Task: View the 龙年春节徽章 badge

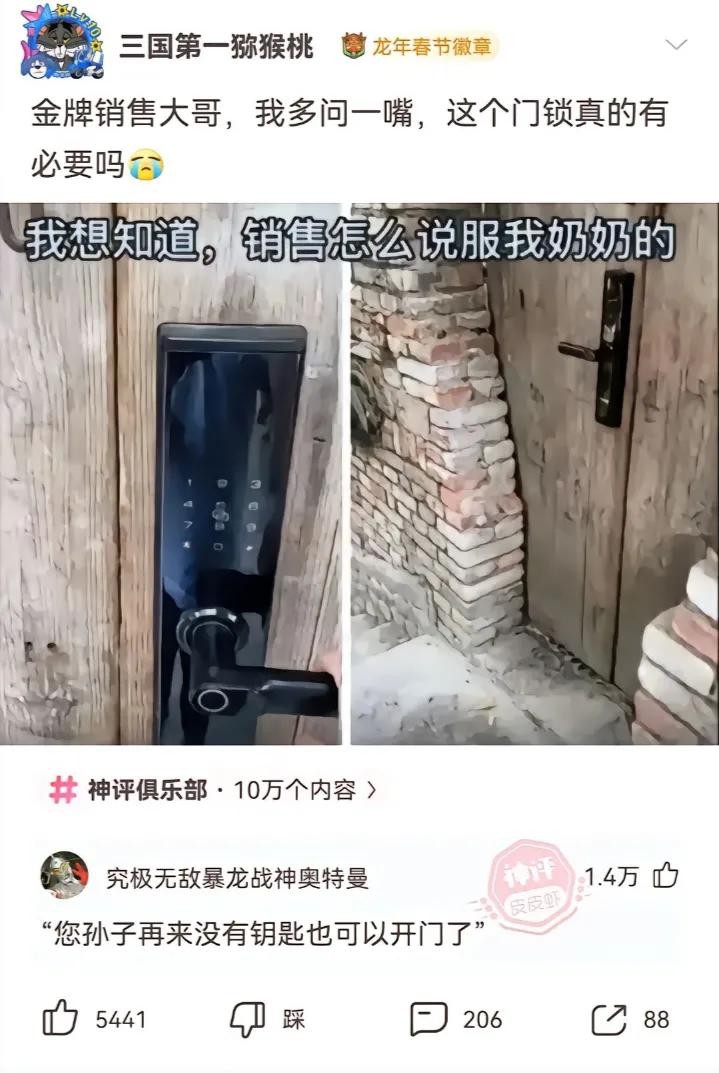Action: [x=420, y=46]
